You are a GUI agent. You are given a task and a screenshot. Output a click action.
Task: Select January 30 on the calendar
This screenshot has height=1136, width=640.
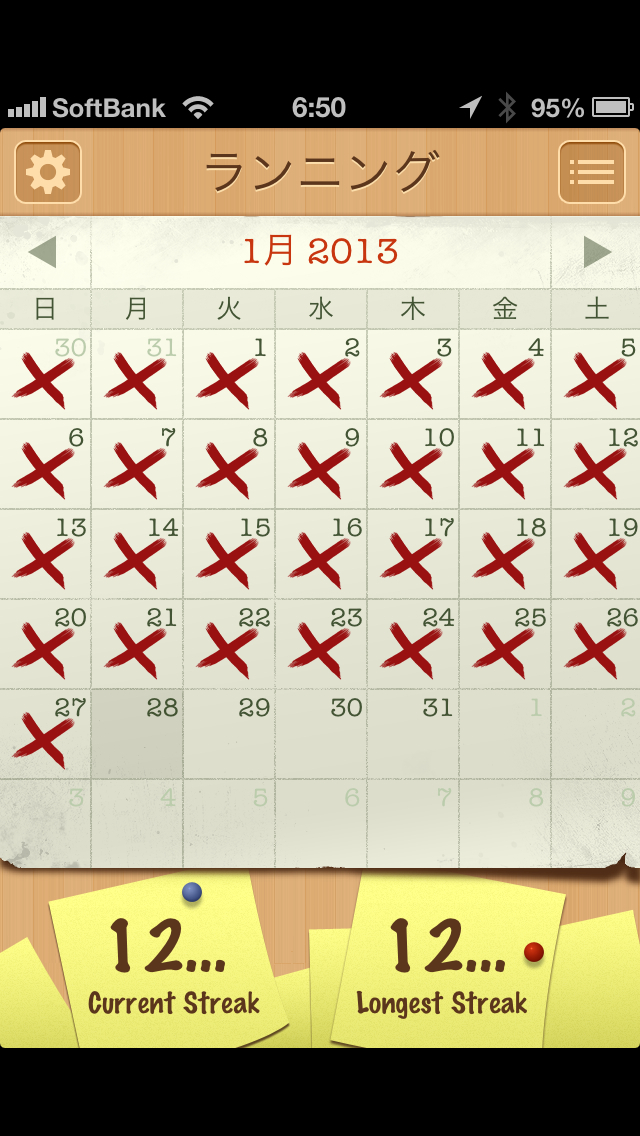tap(321, 734)
